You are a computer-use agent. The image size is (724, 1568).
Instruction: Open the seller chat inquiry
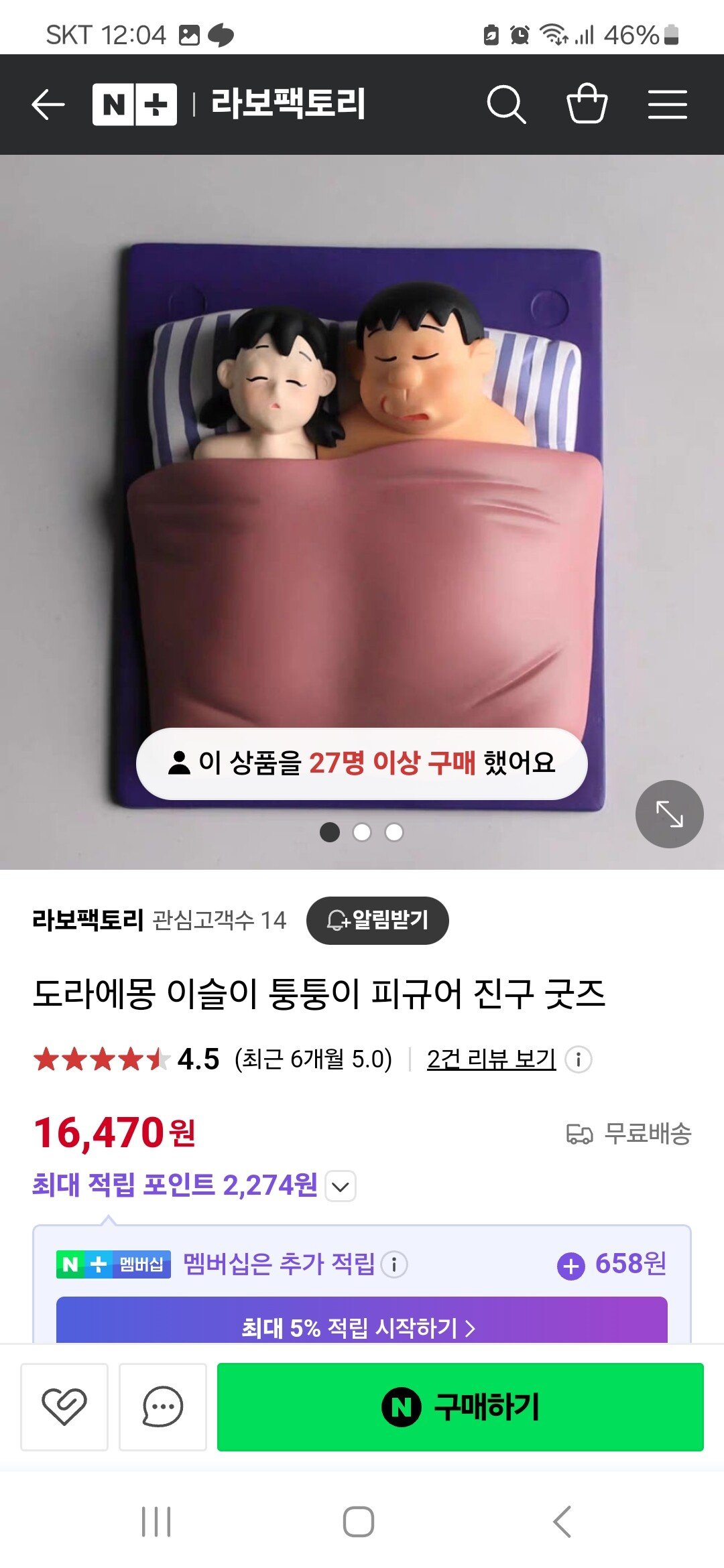click(x=162, y=1407)
